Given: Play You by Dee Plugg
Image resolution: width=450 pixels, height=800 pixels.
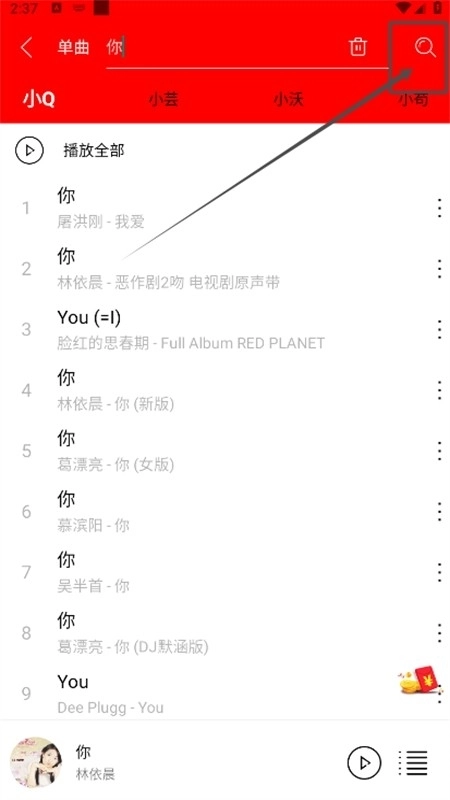Looking at the screenshot, I should click(225, 694).
